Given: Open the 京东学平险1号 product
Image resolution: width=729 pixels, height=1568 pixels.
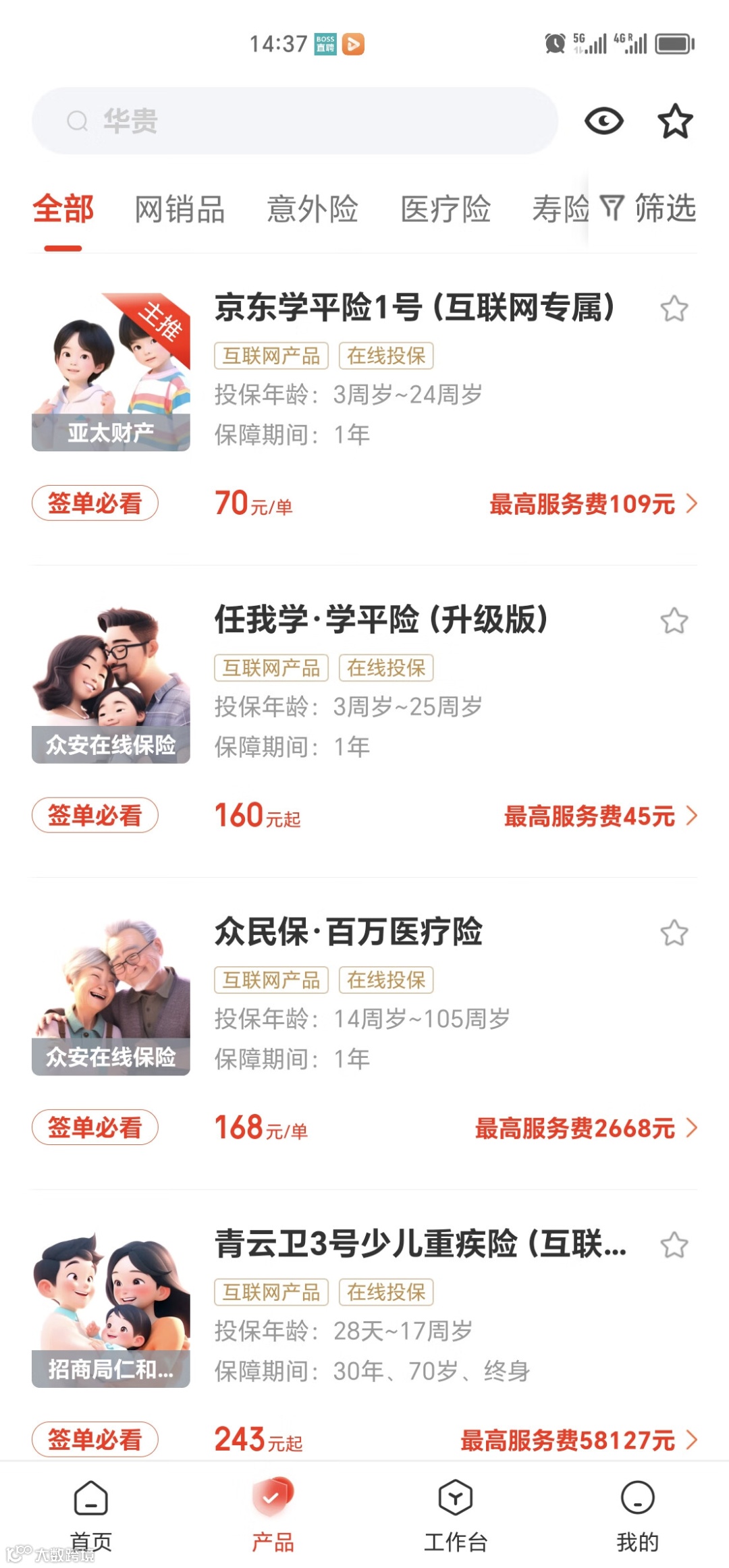Looking at the screenshot, I should click(x=414, y=308).
